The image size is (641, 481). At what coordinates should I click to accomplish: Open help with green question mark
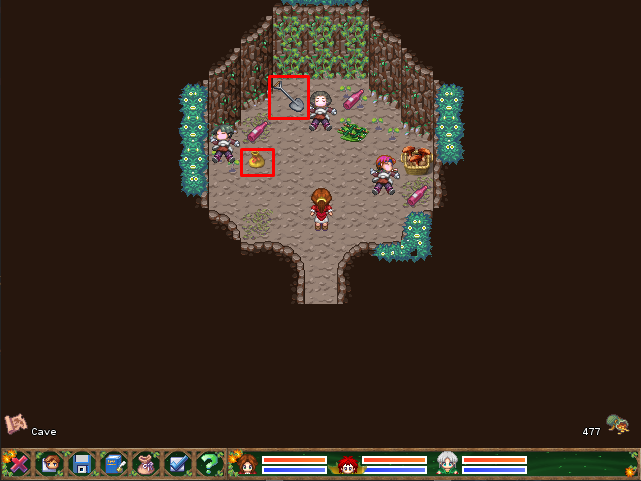209,463
